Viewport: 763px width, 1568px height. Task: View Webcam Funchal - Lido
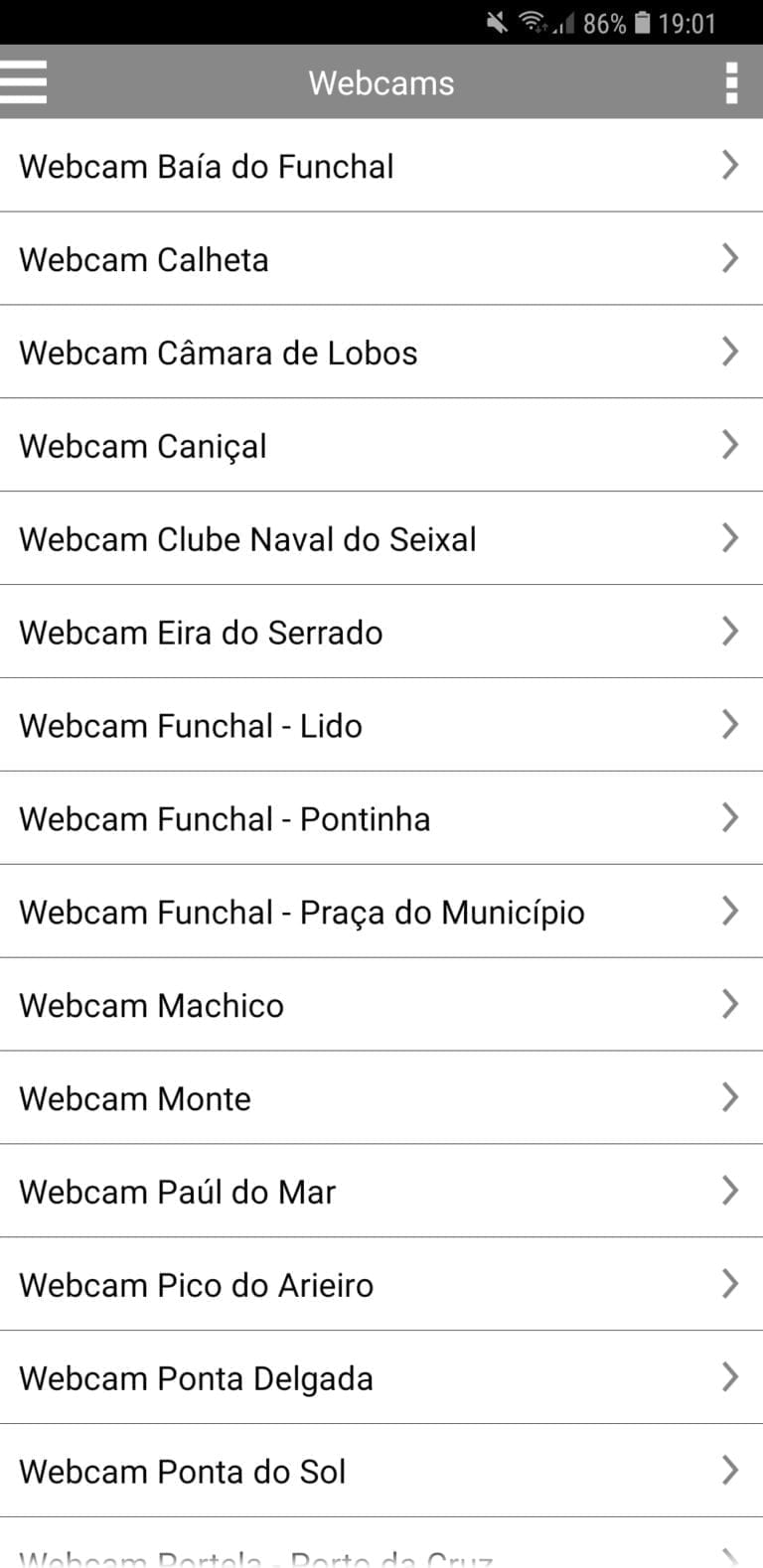coord(381,725)
